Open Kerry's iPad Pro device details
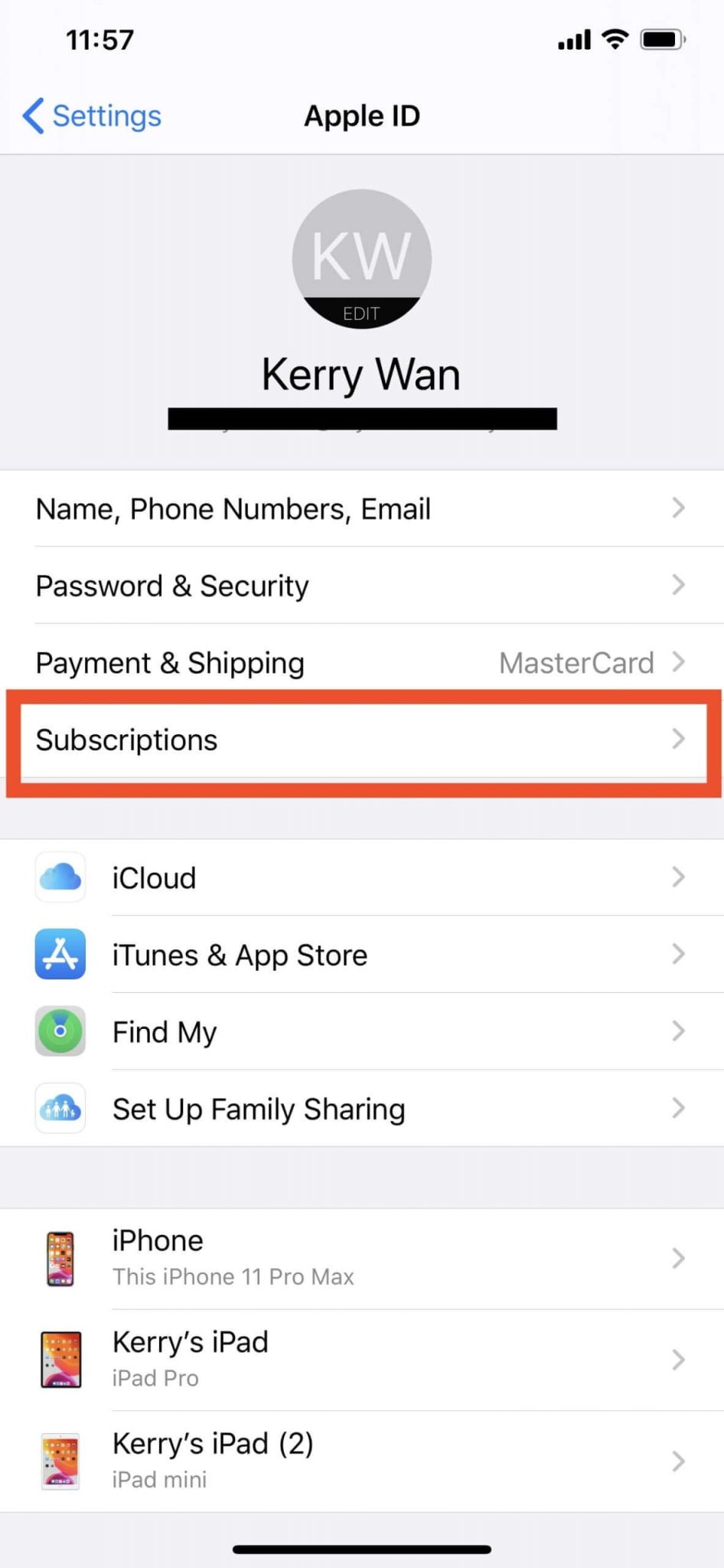The width and height of the screenshot is (724, 1568). pyautogui.click(x=362, y=1360)
